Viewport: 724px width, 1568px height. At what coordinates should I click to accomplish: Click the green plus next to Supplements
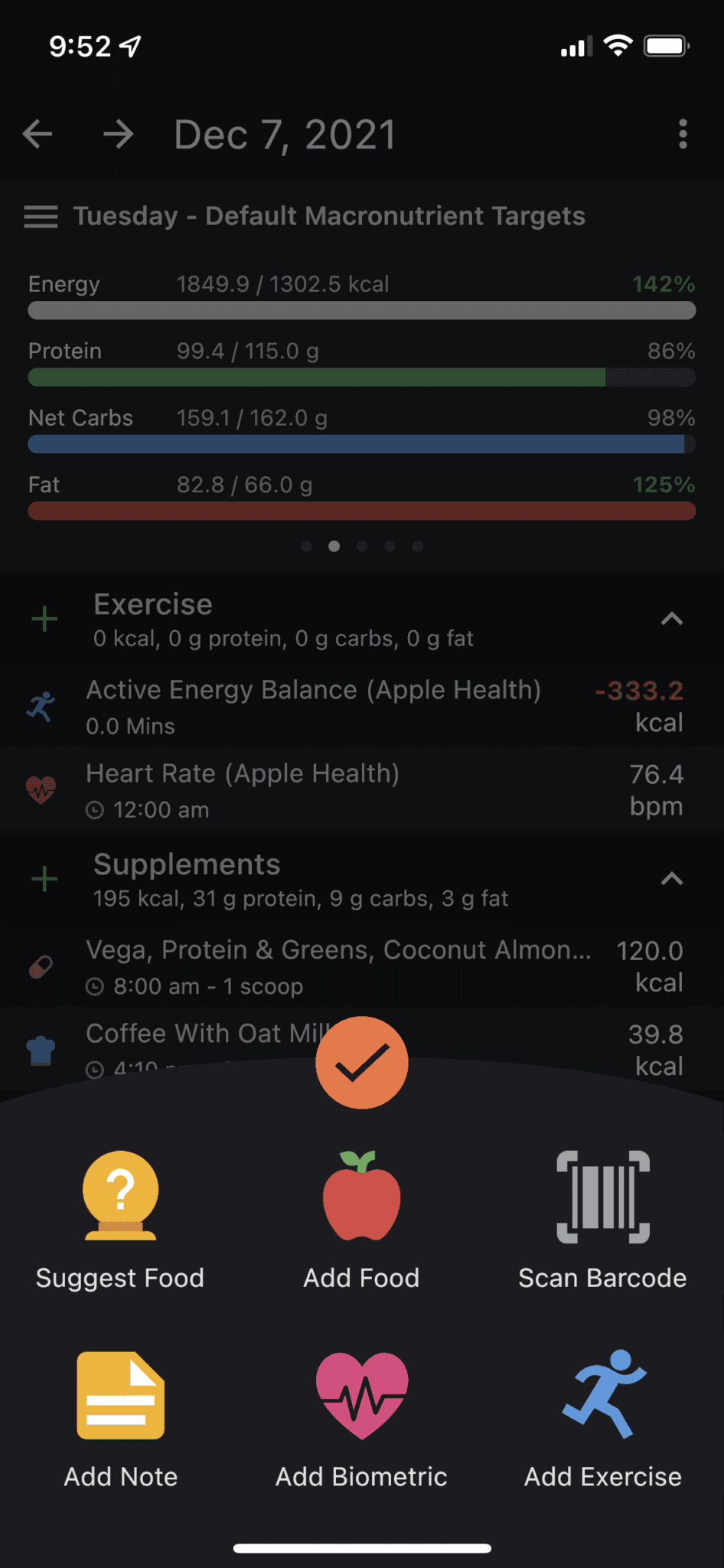tap(44, 879)
